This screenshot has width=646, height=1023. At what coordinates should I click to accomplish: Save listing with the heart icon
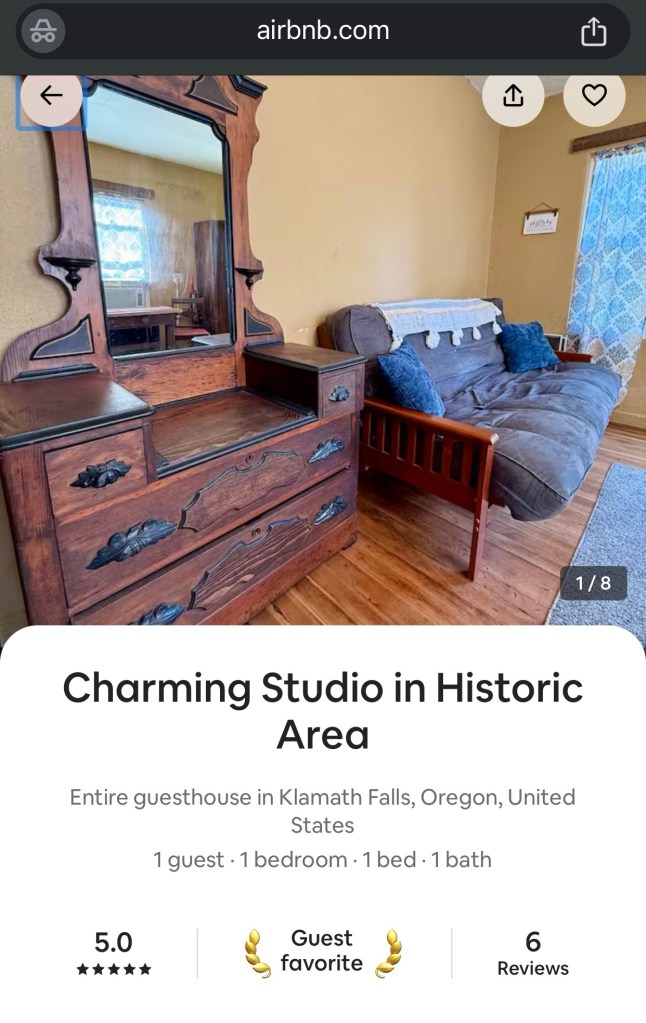pyautogui.click(x=594, y=95)
